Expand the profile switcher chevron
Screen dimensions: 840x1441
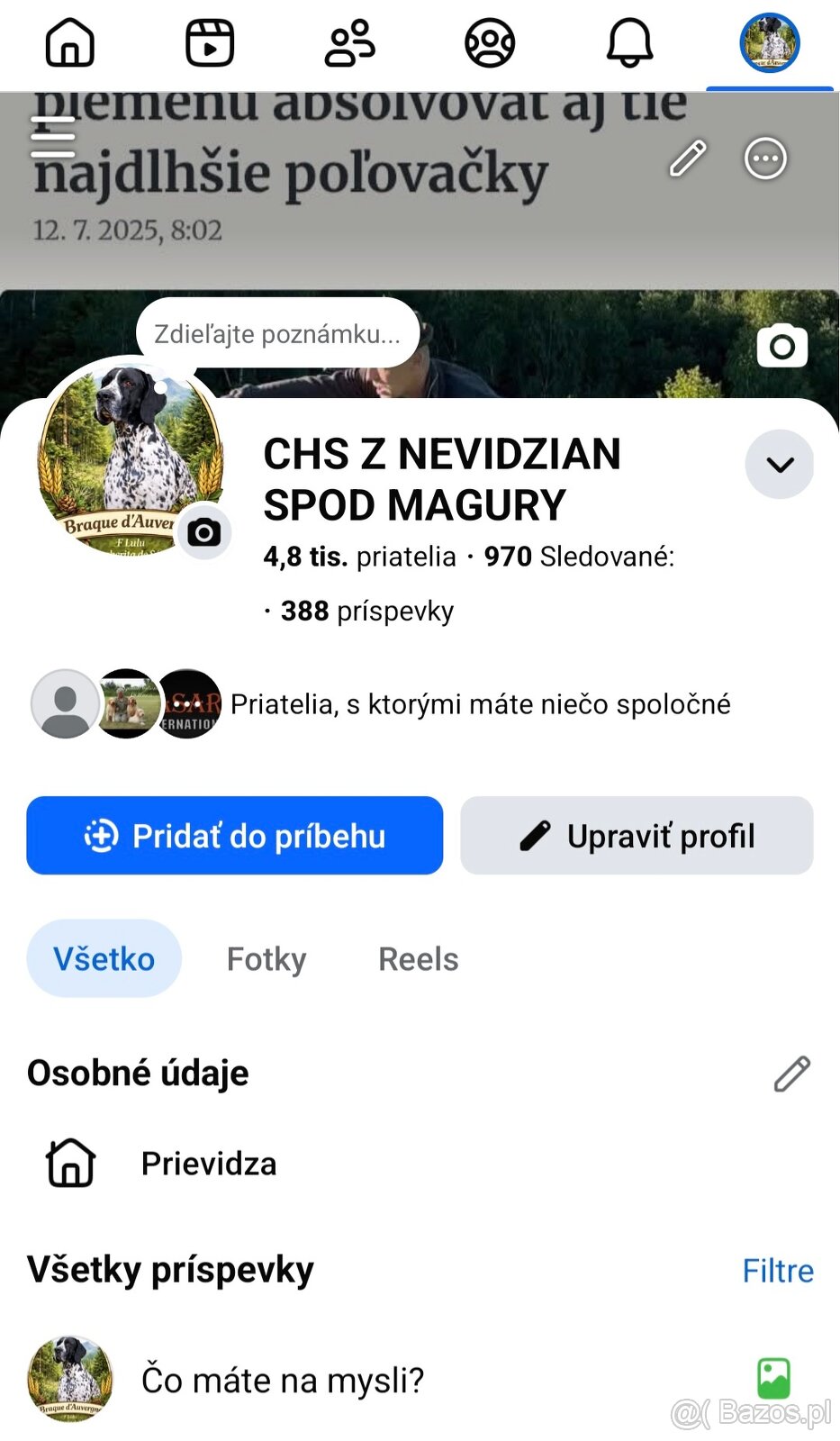(780, 465)
